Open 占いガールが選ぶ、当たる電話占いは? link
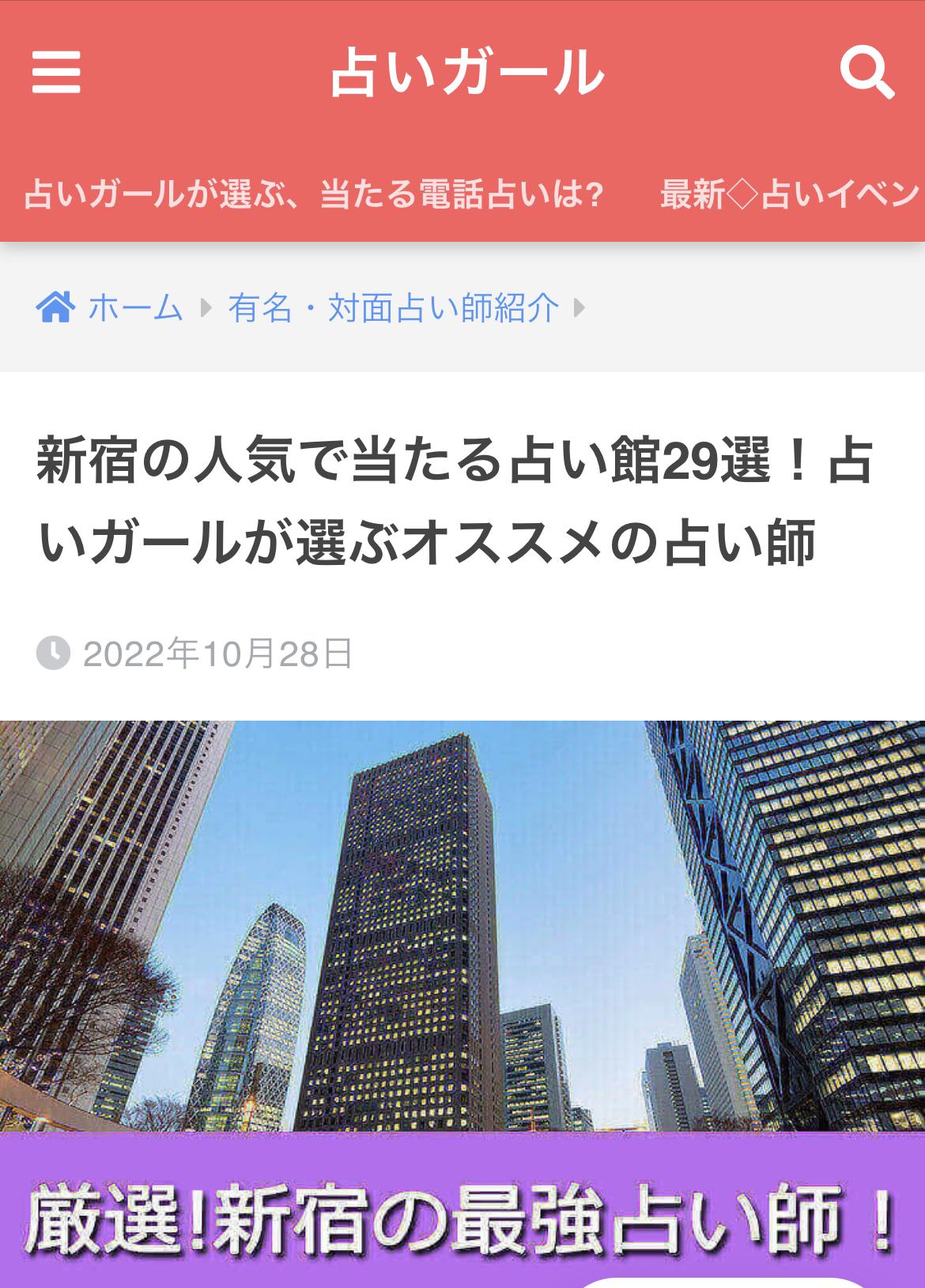The width and height of the screenshot is (925, 1288). [315, 194]
